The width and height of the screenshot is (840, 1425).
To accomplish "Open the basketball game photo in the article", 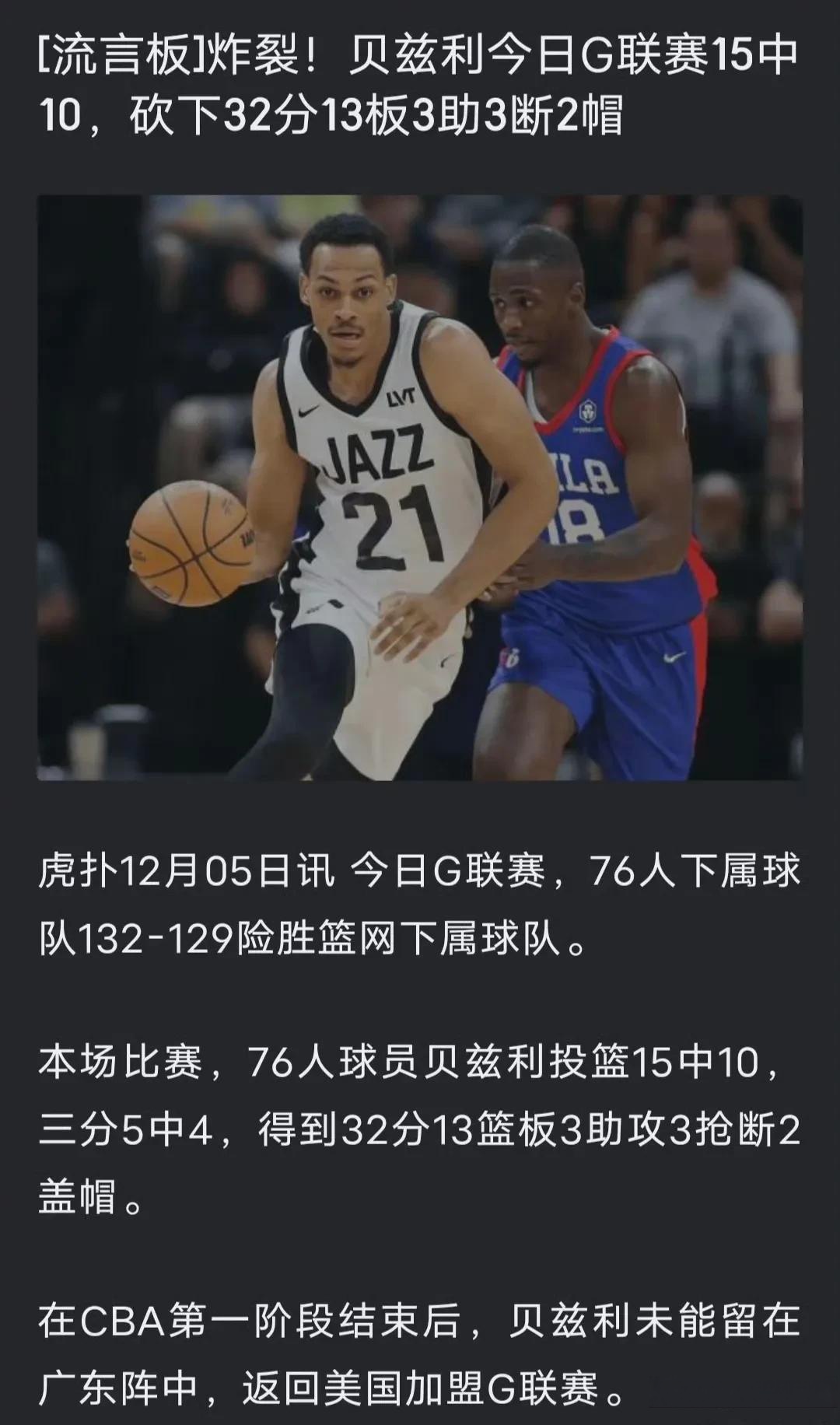I will (420, 487).
